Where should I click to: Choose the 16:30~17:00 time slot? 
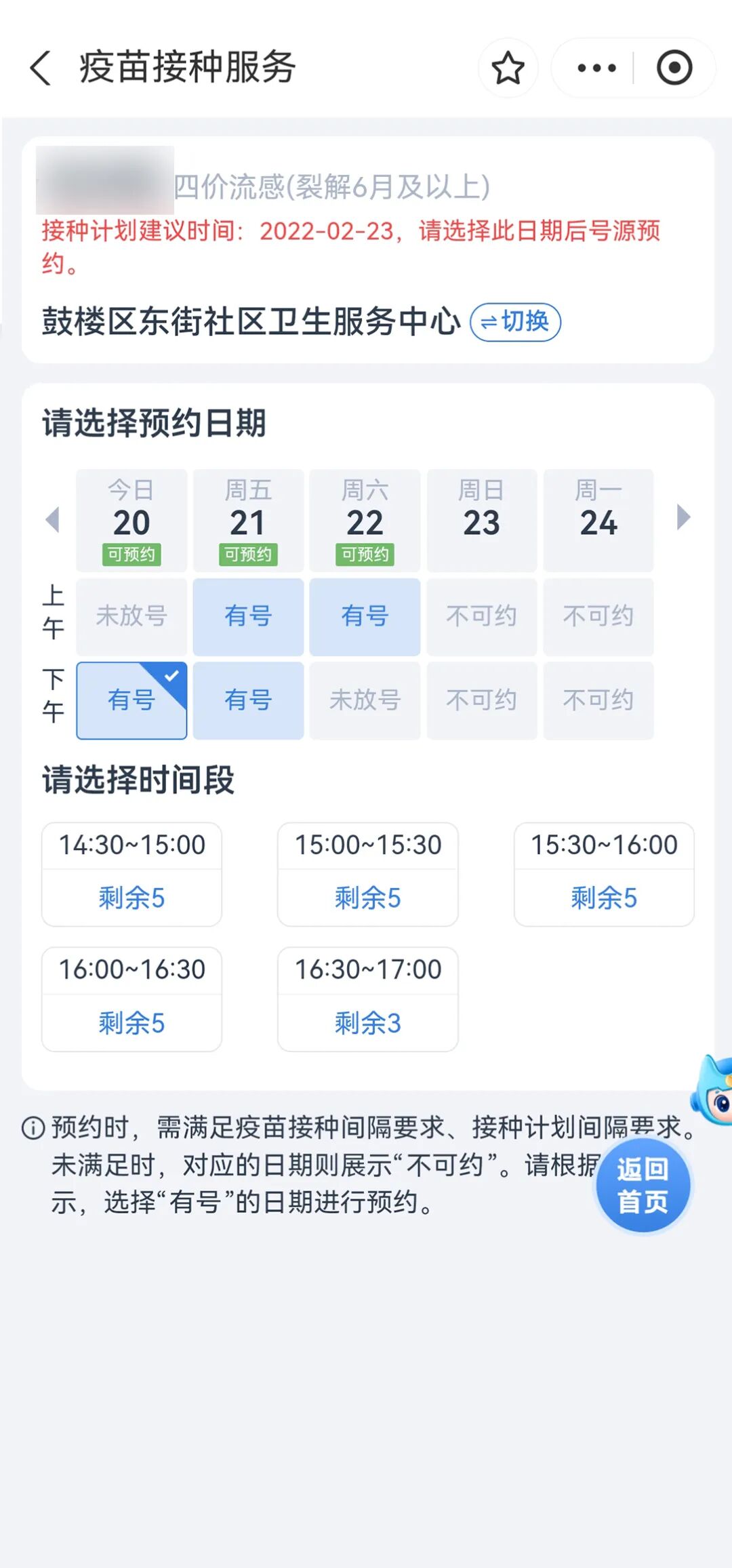pos(367,999)
